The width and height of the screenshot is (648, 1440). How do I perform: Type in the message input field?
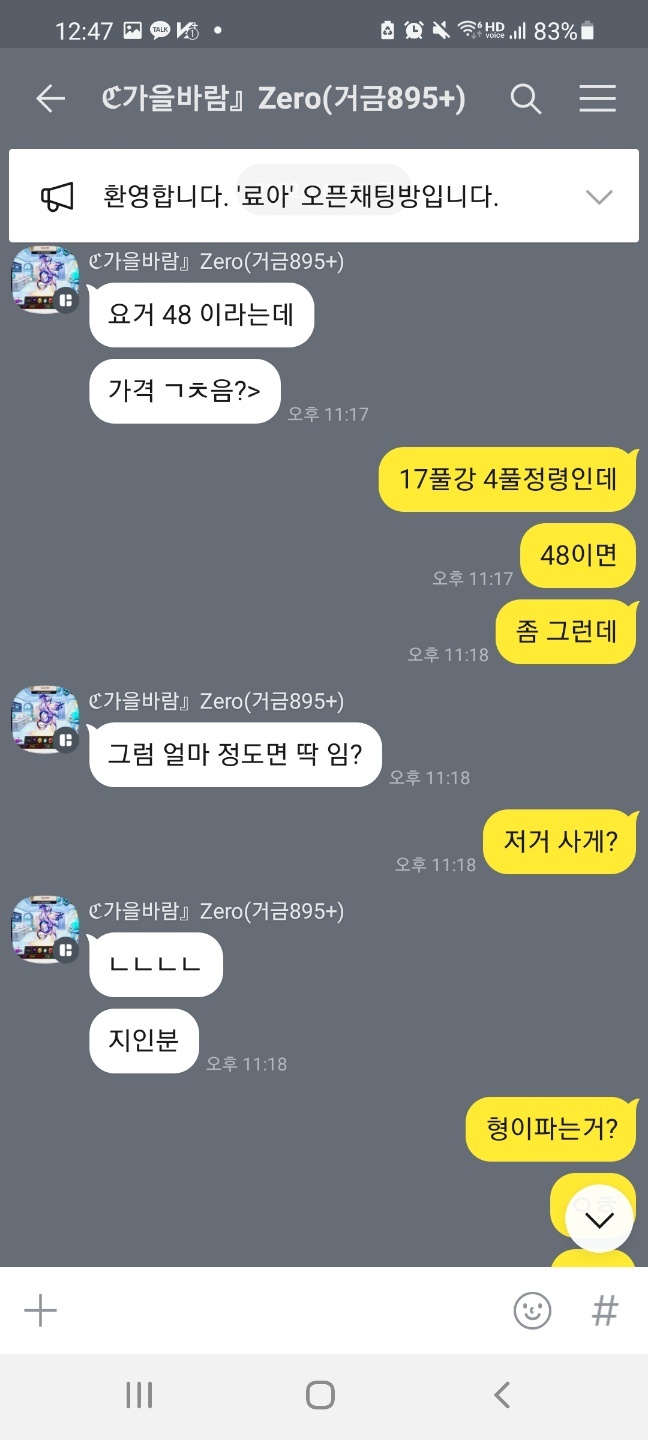270,1310
